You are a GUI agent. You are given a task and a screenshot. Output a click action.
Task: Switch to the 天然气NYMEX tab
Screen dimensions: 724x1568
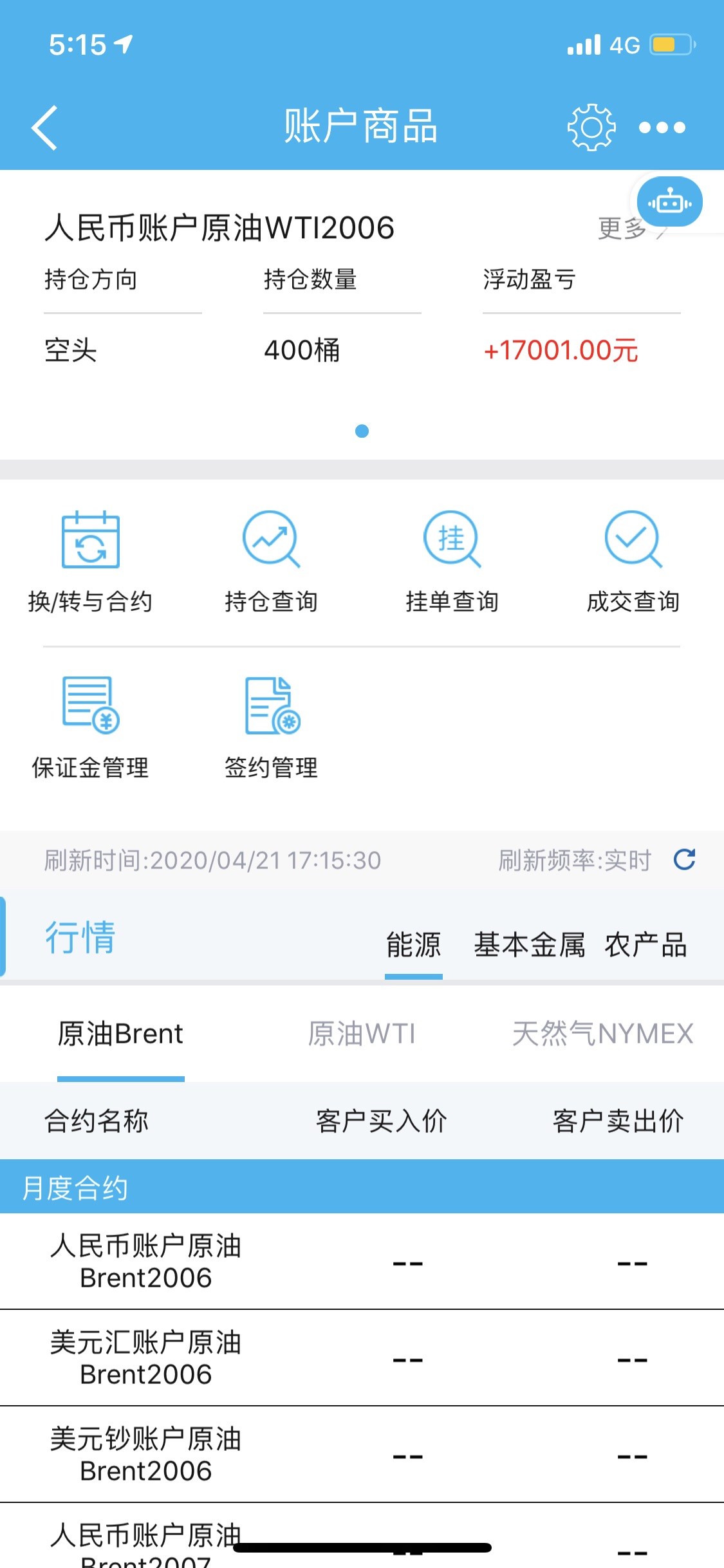point(602,1034)
